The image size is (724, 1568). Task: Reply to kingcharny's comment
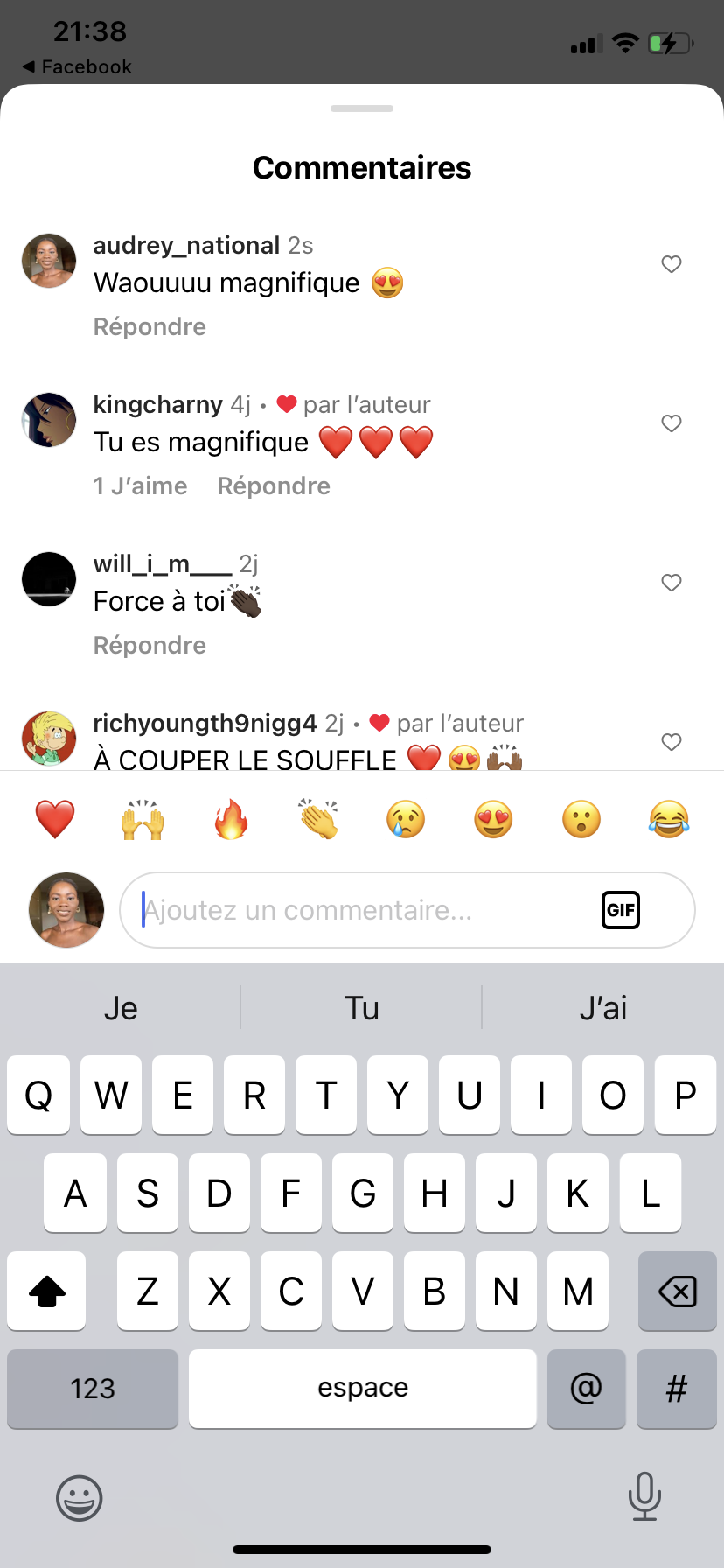pos(274,486)
